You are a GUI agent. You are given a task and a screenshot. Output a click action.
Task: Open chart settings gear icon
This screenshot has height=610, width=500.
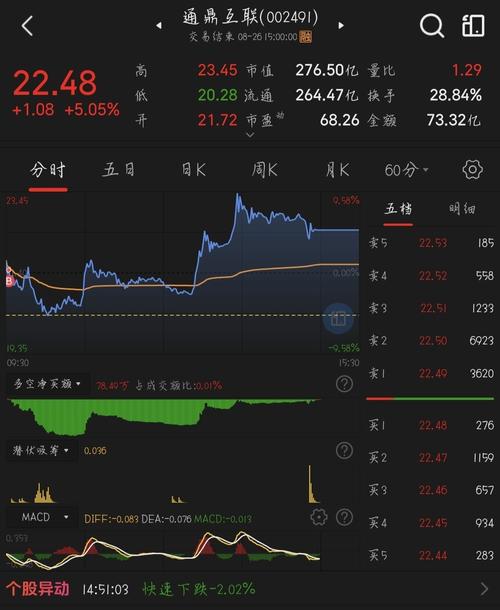coord(472,170)
